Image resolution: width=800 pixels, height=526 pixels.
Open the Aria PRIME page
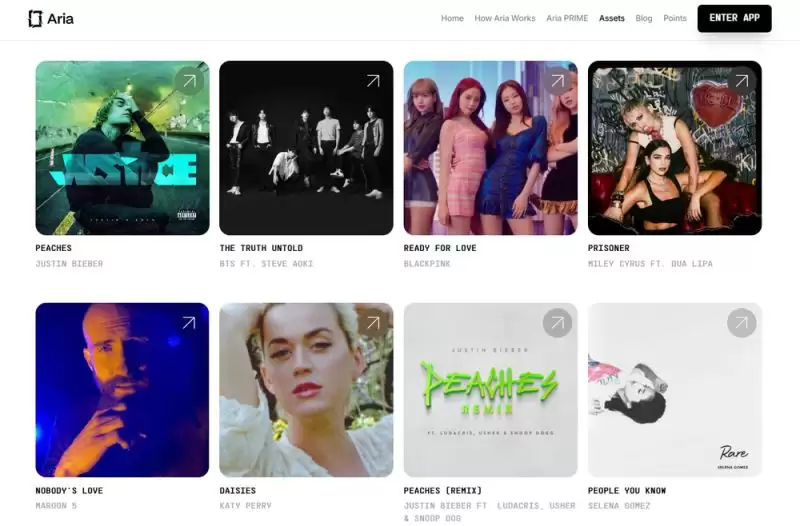[567, 18]
